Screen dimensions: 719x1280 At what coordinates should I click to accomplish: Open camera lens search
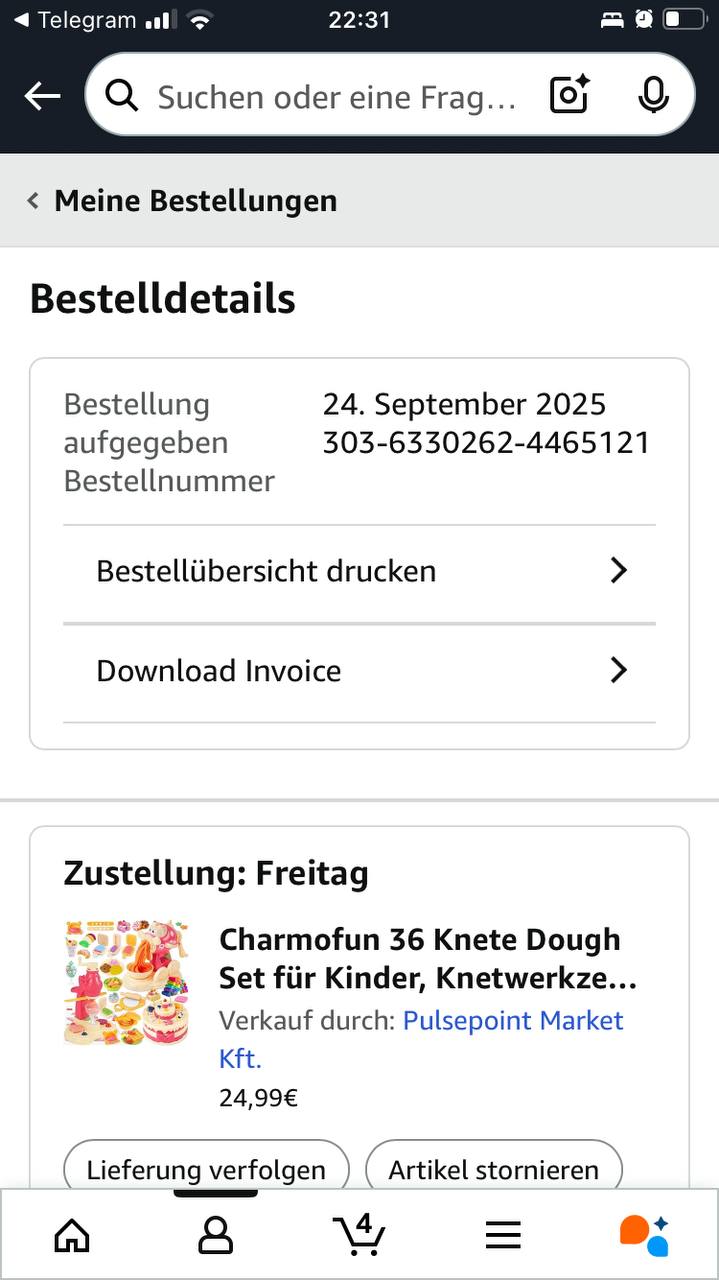pyautogui.click(x=570, y=95)
